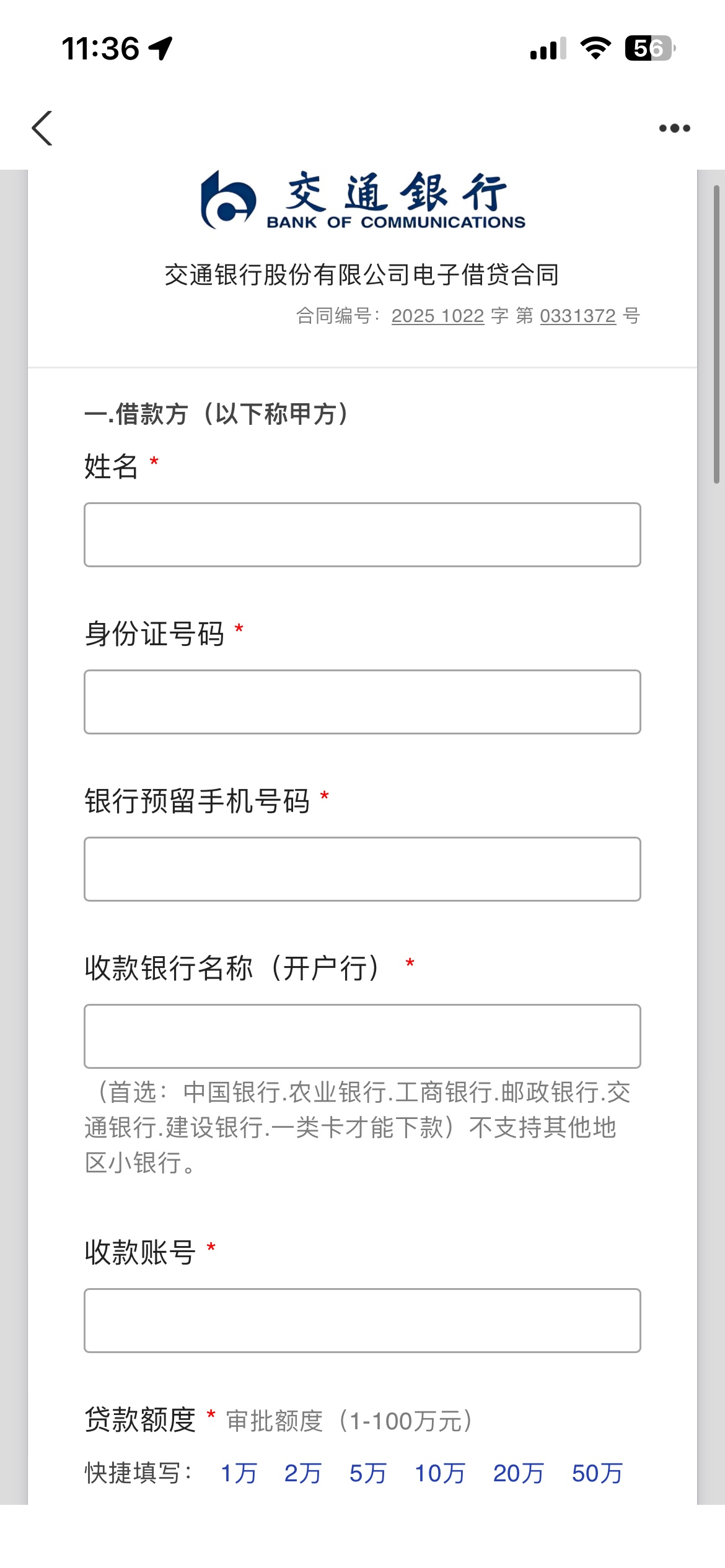
Task: Select 5万 as loan amount
Action: click(x=367, y=1473)
